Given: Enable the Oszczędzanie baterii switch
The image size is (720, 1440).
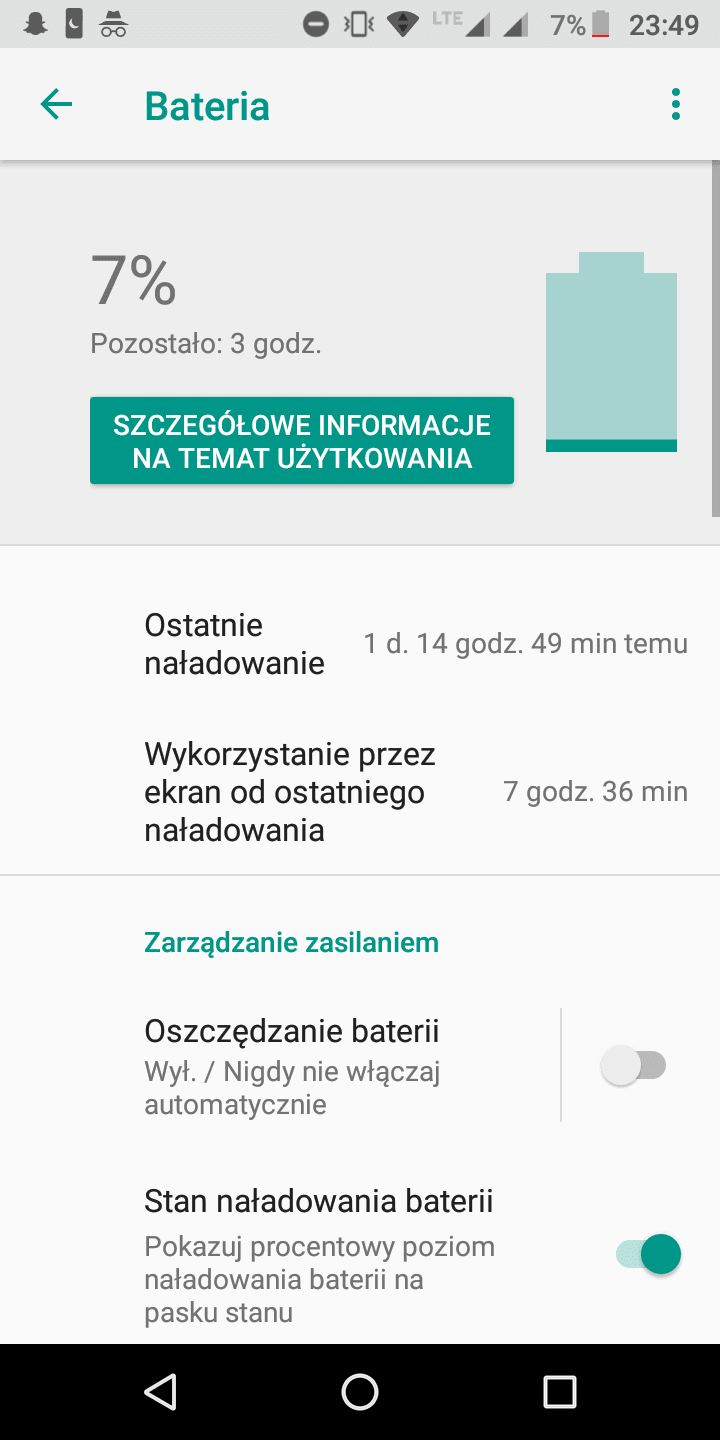Looking at the screenshot, I should 634,1065.
